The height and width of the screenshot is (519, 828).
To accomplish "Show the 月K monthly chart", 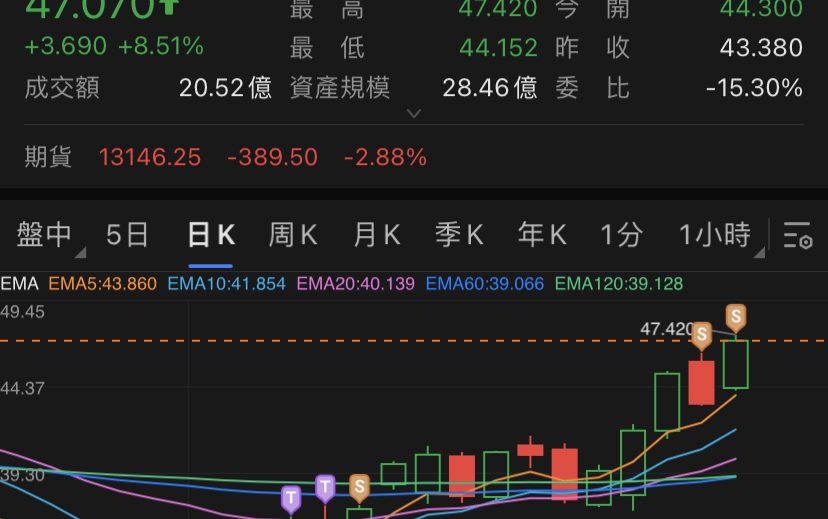I will tap(377, 235).
